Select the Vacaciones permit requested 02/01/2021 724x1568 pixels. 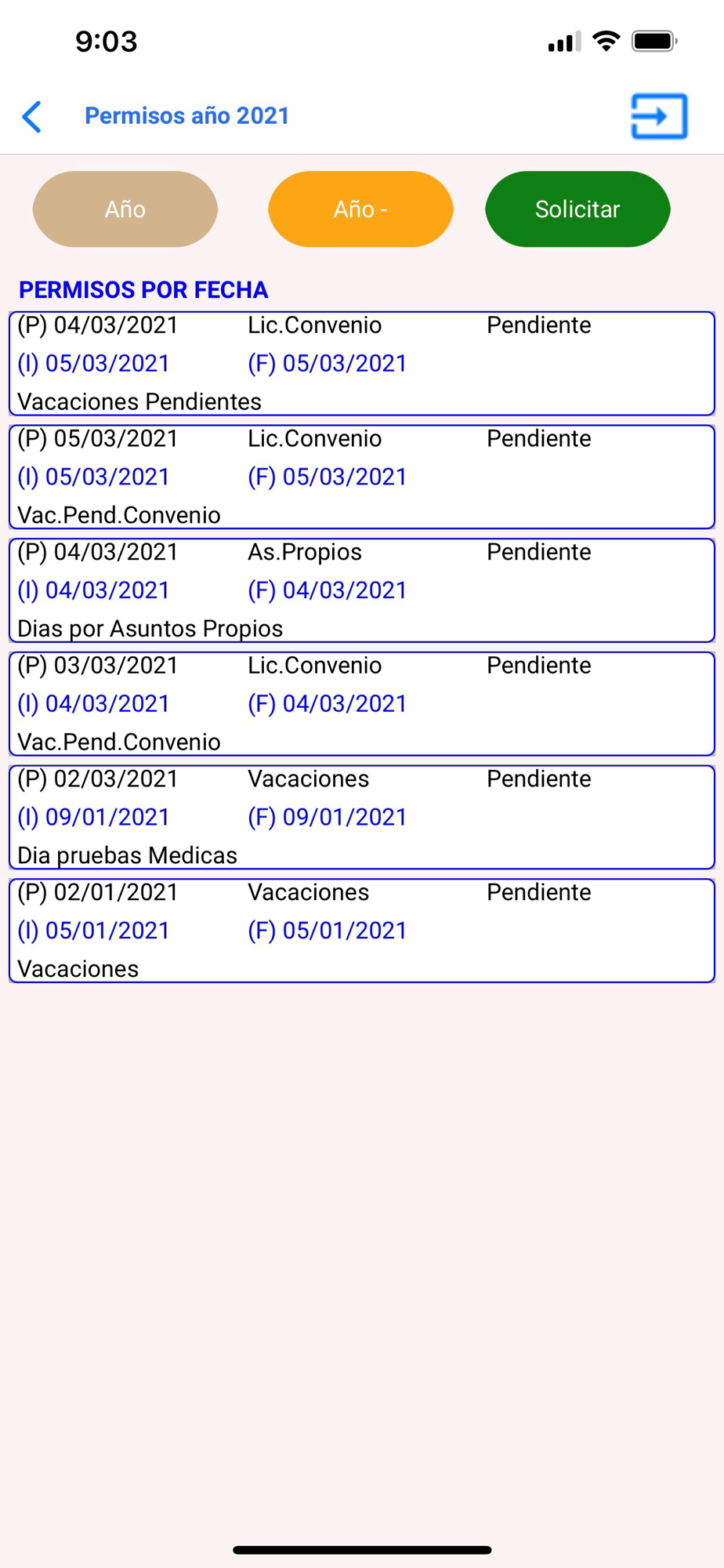pyautogui.click(x=361, y=931)
